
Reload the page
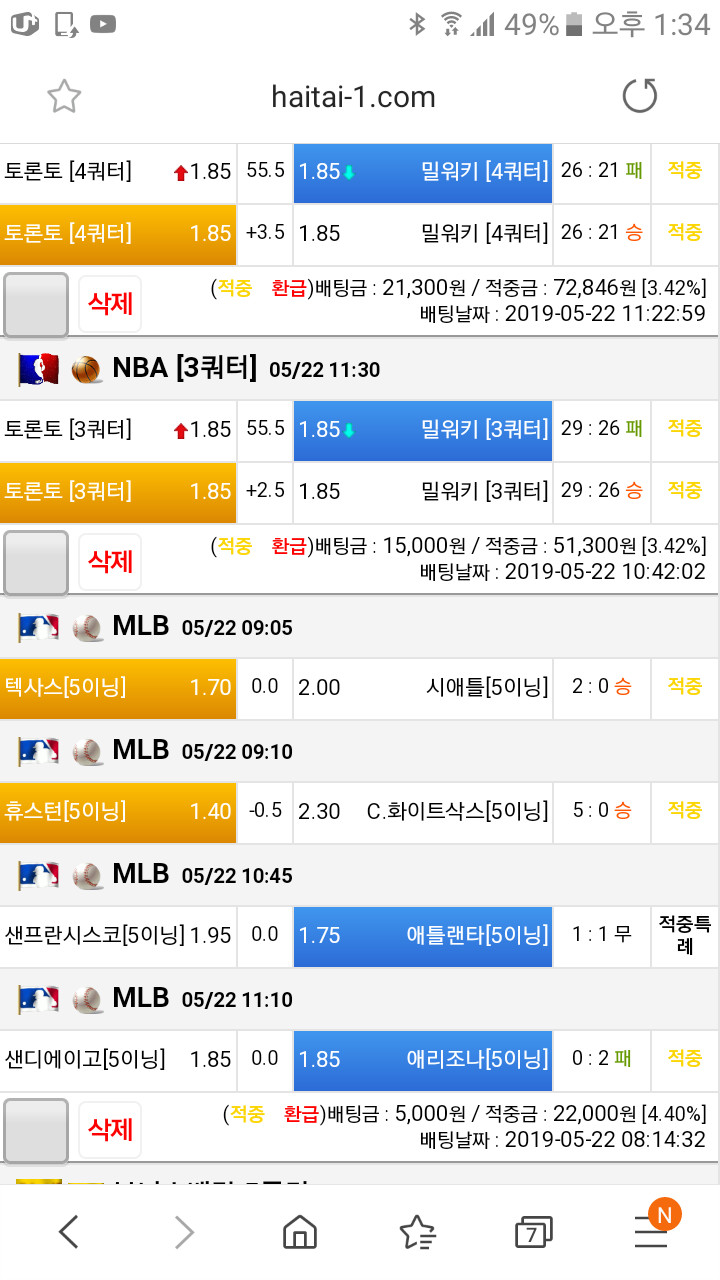[x=640, y=97]
